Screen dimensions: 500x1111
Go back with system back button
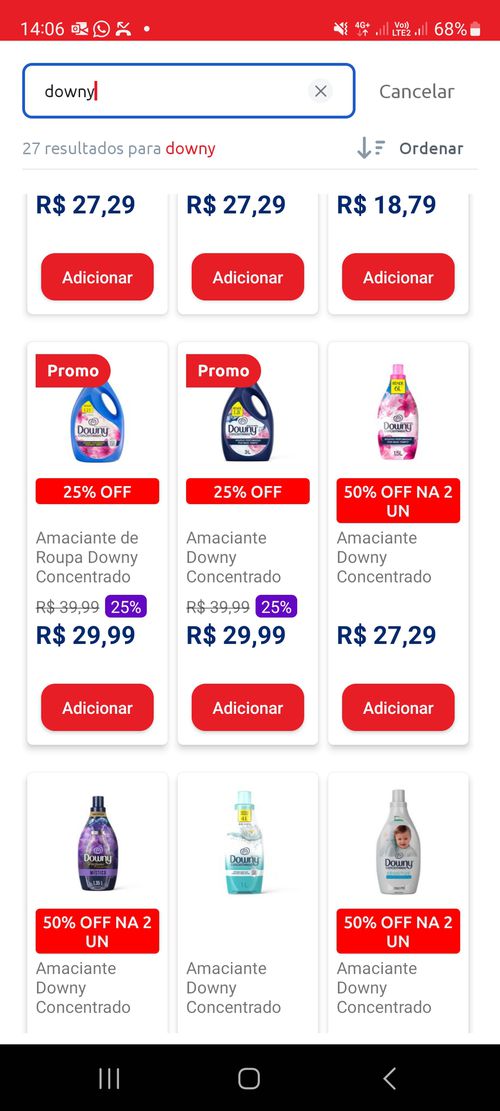(389, 1078)
